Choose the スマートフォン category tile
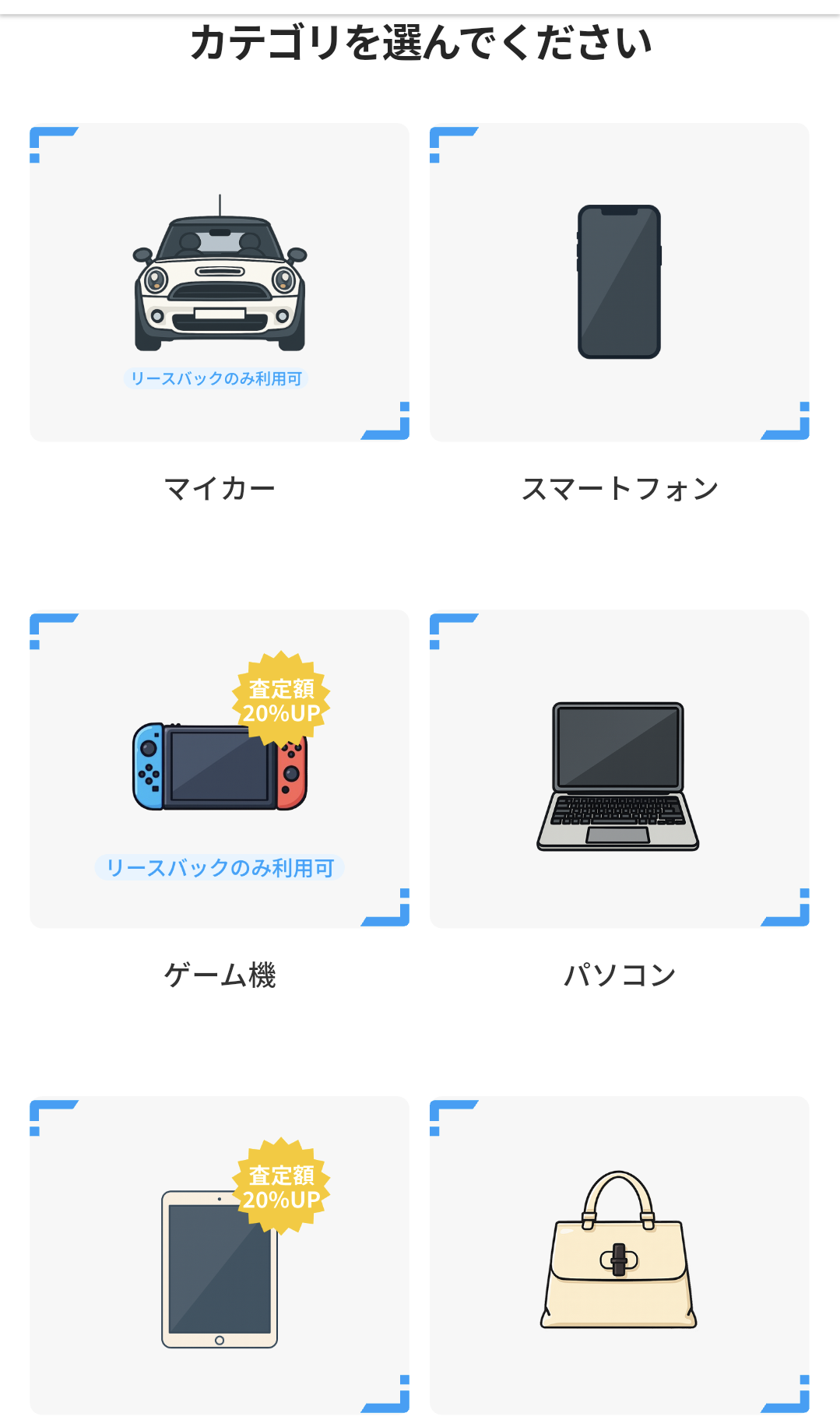 point(619,283)
